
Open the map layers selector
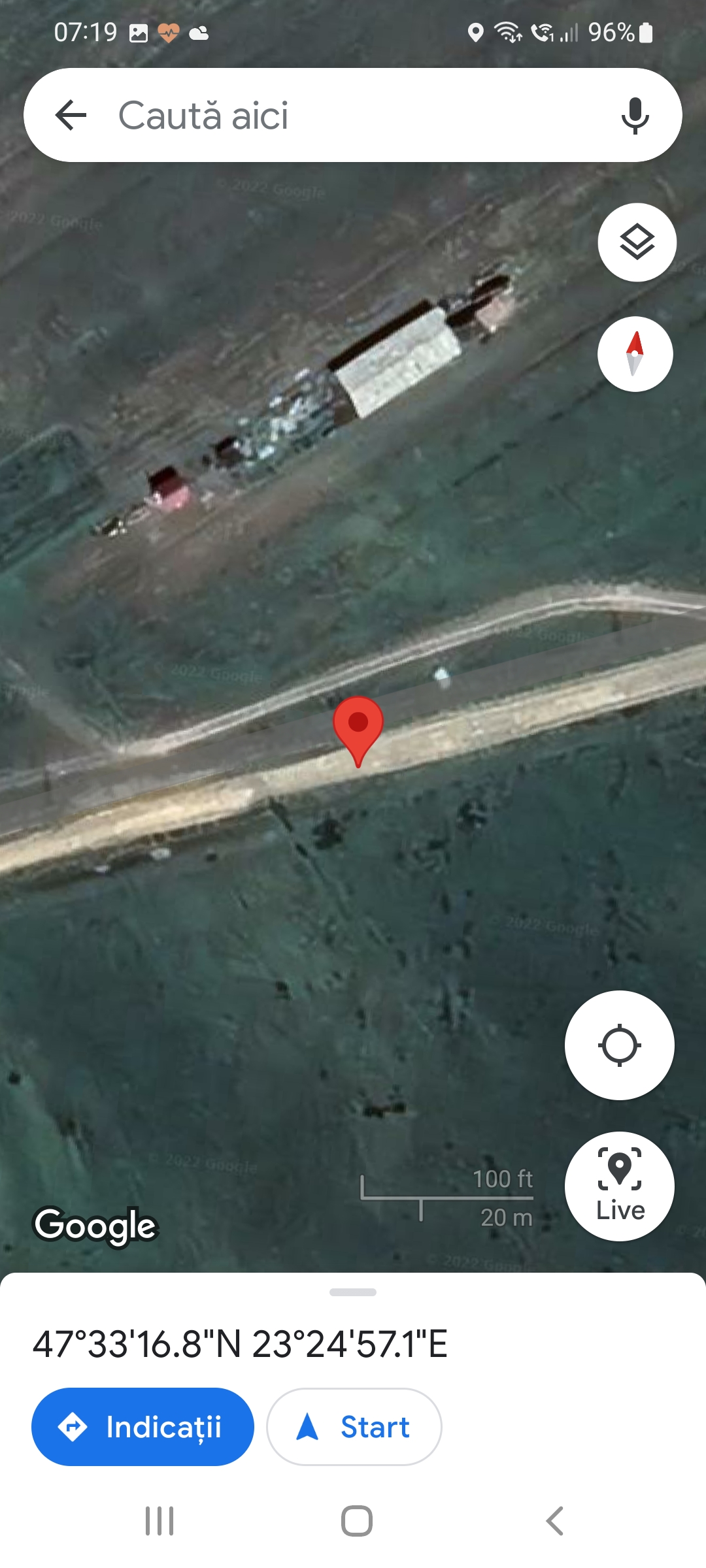click(x=637, y=242)
